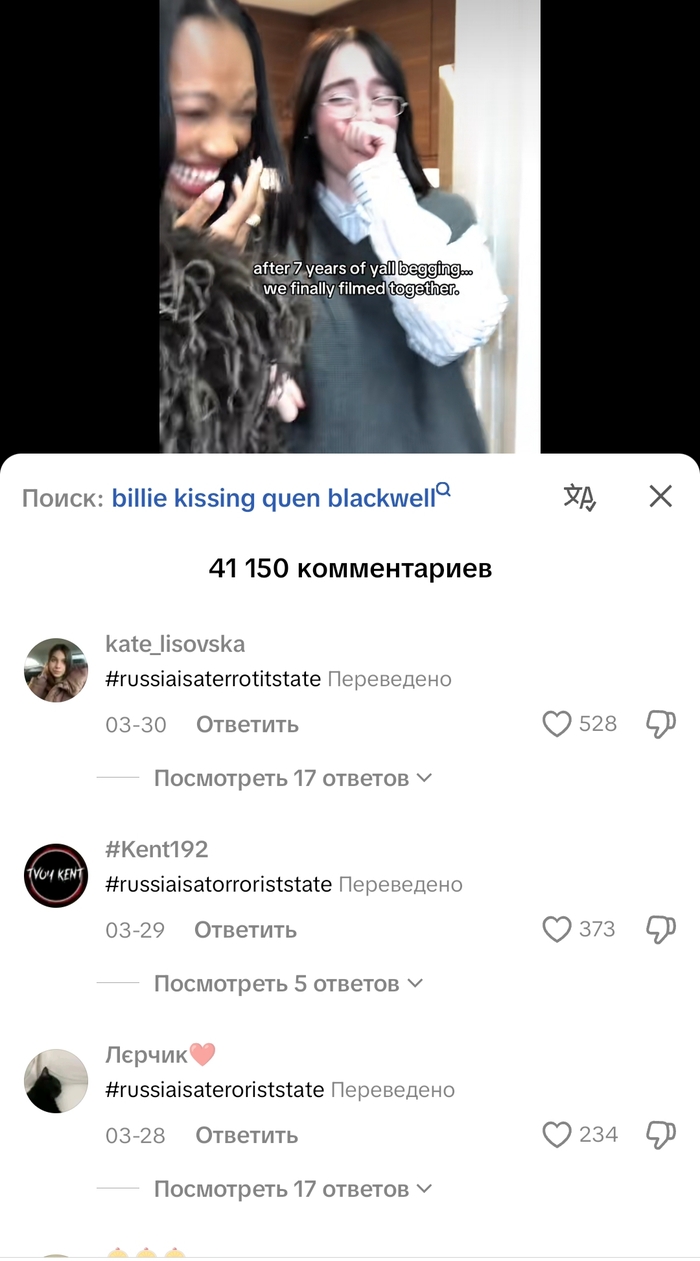Screen dimensions: 700x1261
Task: Dislike Лєрчик's comment
Action: [x=661, y=1135]
